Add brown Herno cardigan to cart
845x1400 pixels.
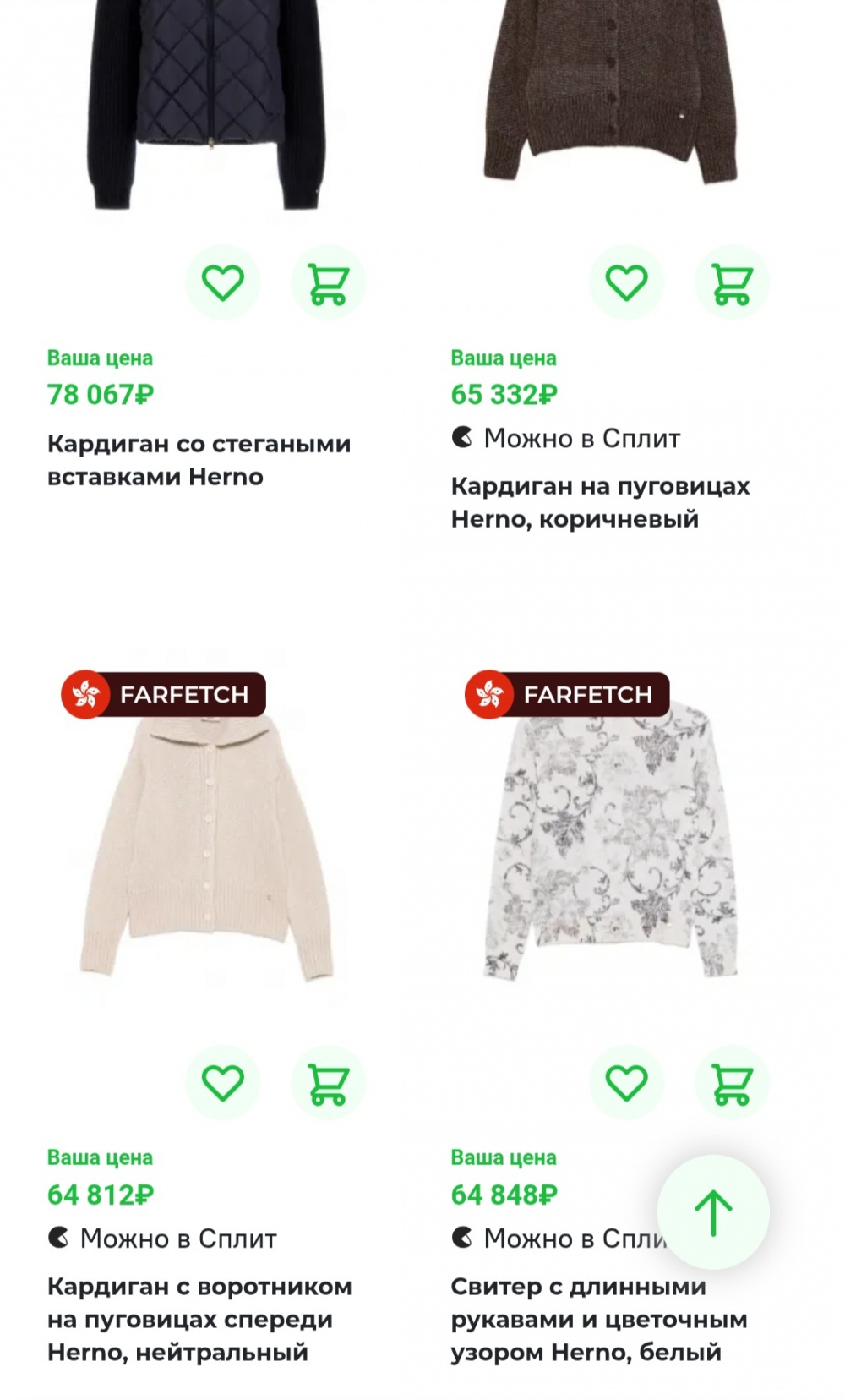(x=732, y=282)
